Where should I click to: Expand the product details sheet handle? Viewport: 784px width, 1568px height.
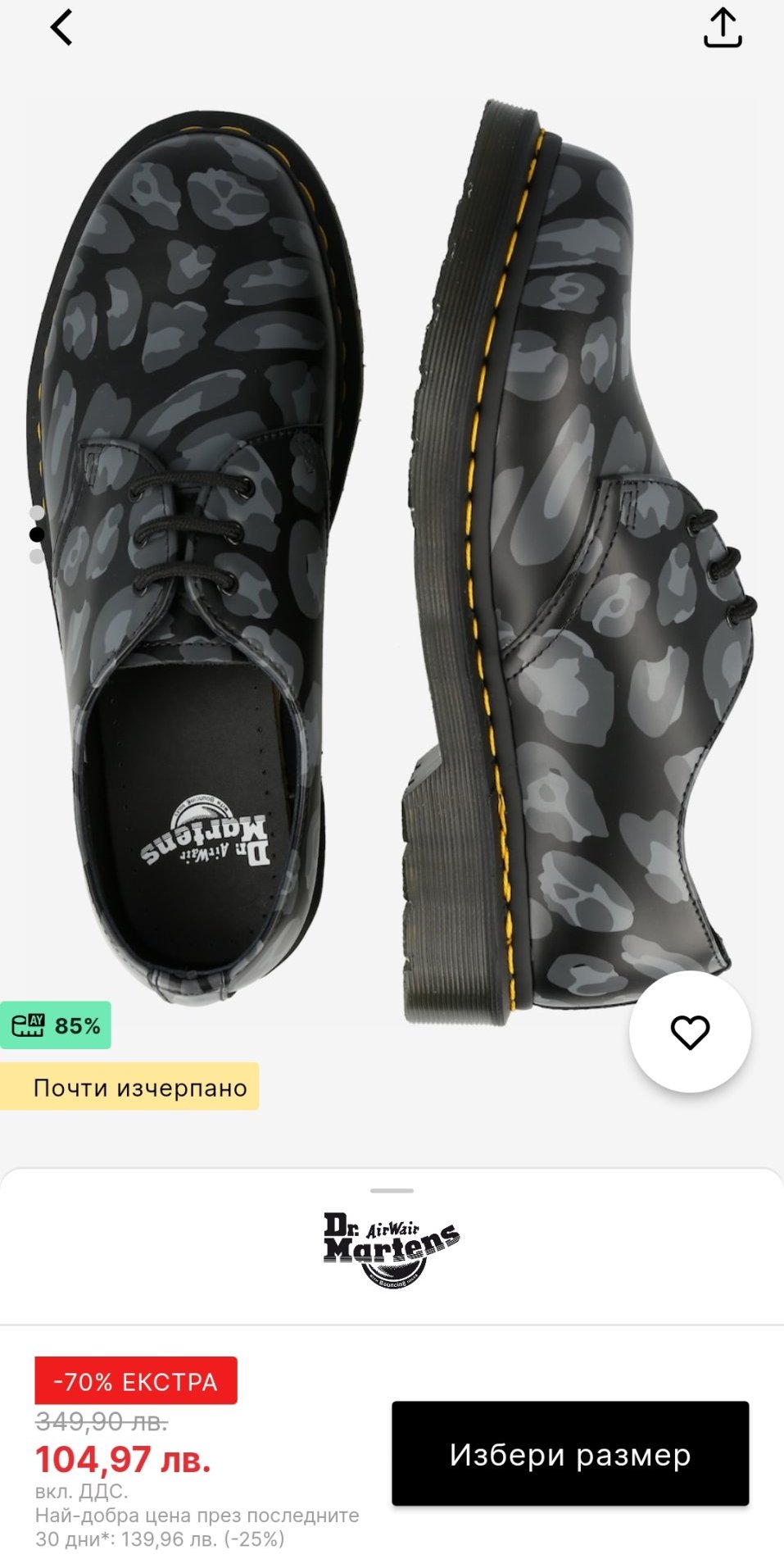pyautogui.click(x=392, y=1190)
